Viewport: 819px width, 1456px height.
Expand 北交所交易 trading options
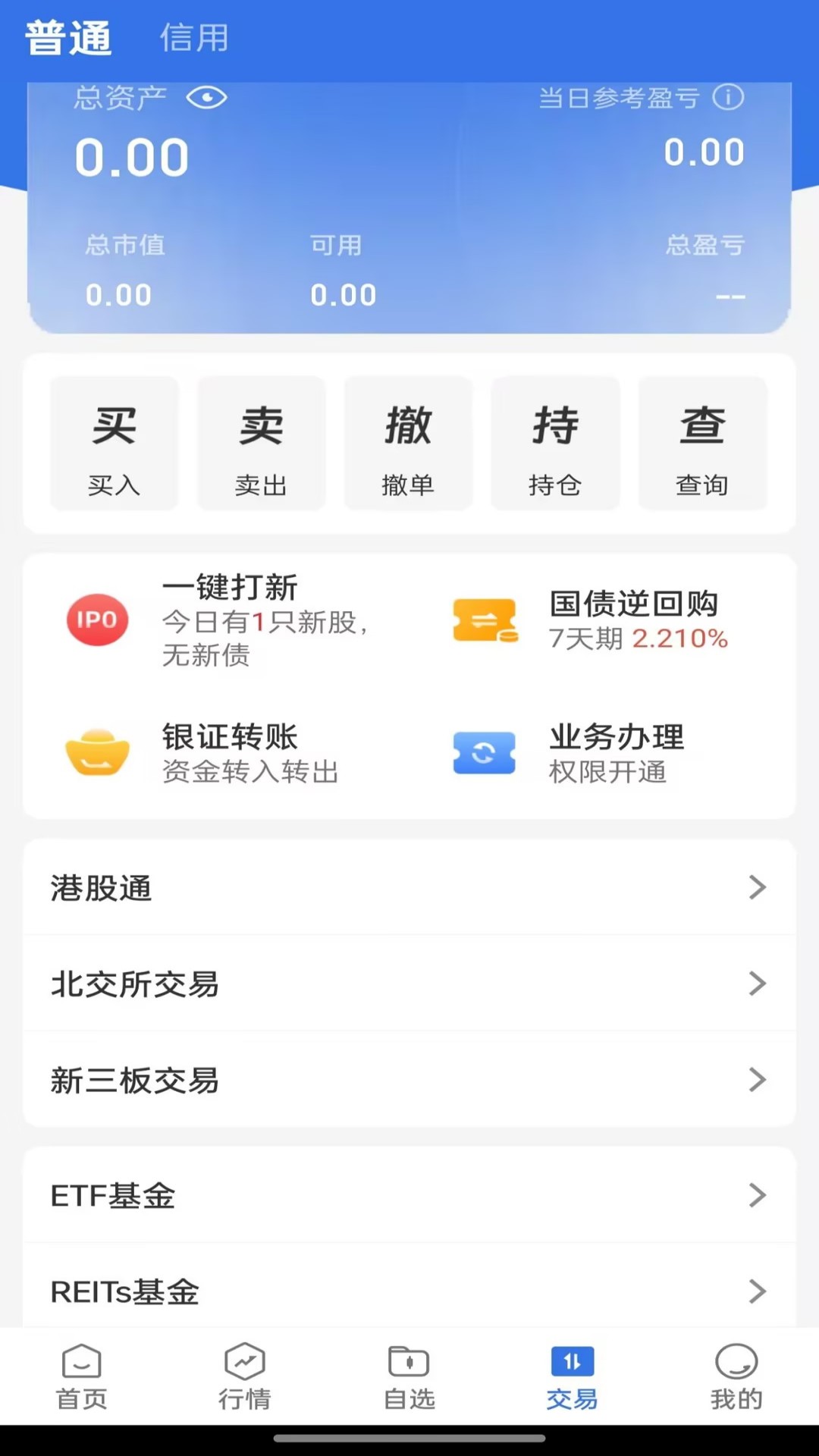409,984
